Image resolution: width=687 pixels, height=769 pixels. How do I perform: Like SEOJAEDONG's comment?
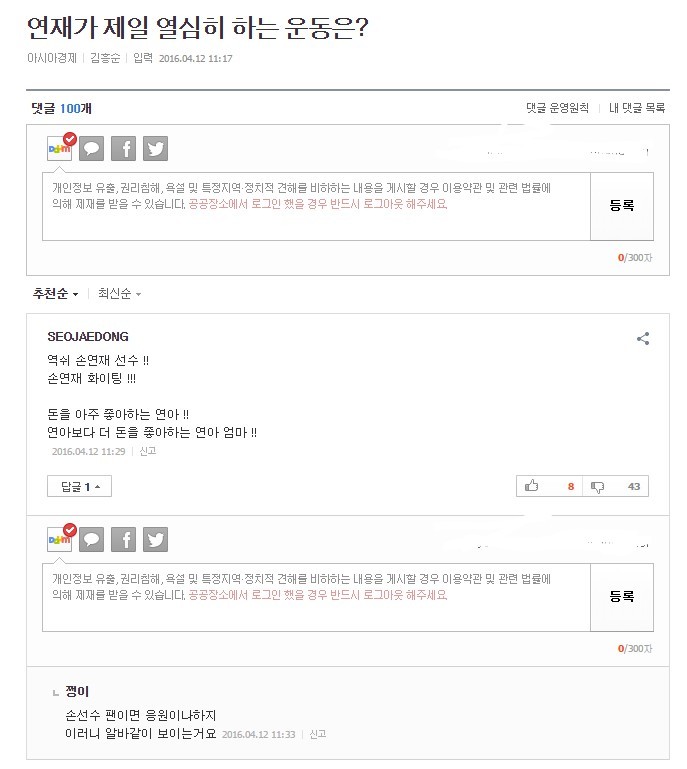tap(547, 487)
